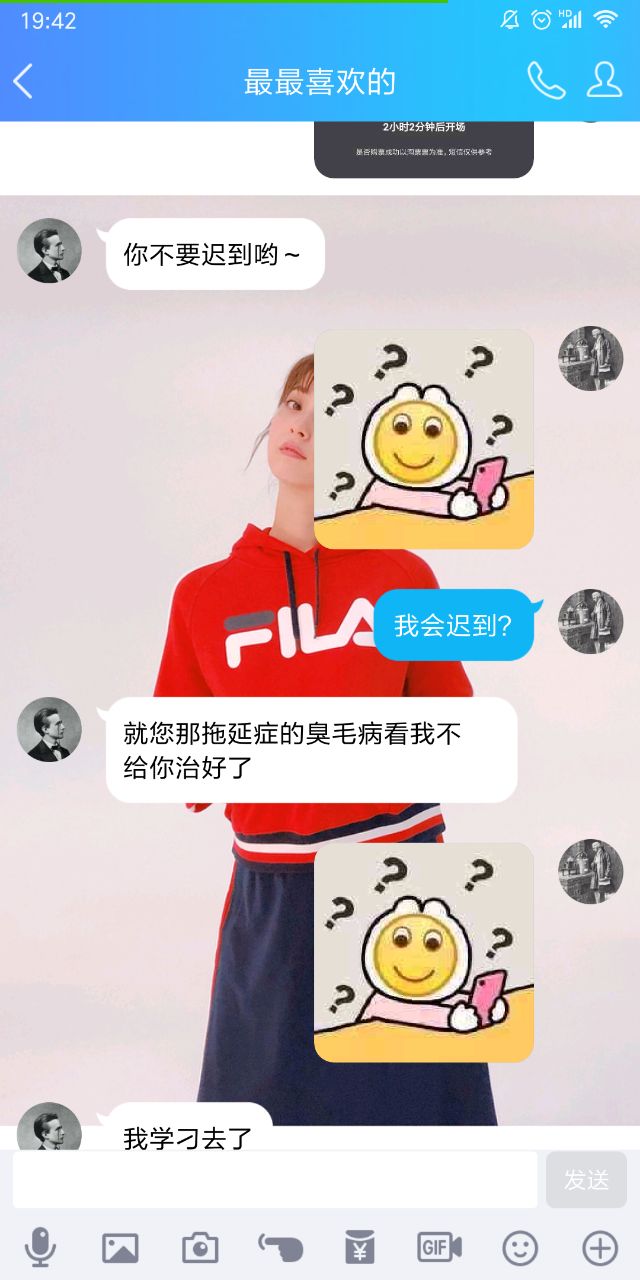Record a voice message with microphone
Screen dimensions: 640x1280
pyautogui.click(x=40, y=1247)
